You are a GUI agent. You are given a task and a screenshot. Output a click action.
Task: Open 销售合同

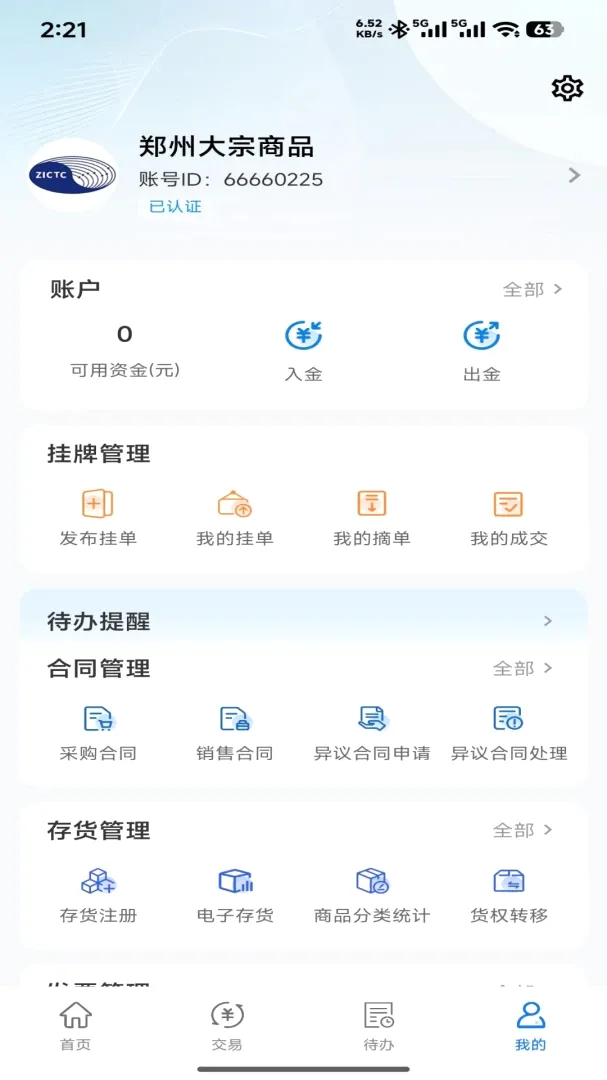235,734
